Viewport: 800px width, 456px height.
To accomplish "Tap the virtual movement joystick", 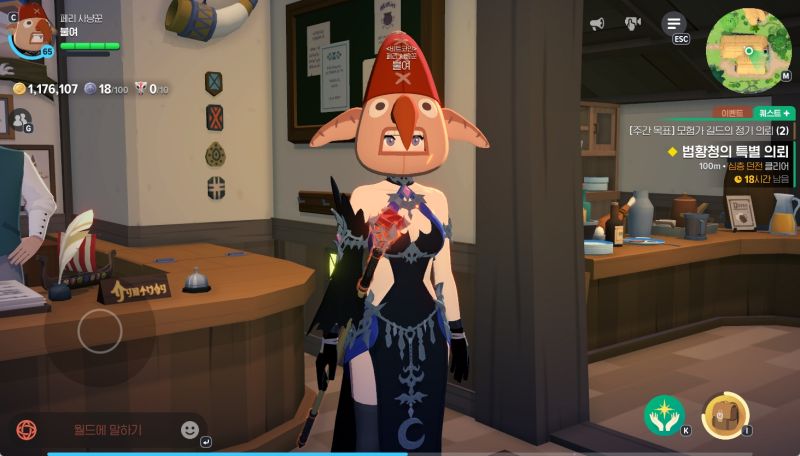I will tap(100, 330).
